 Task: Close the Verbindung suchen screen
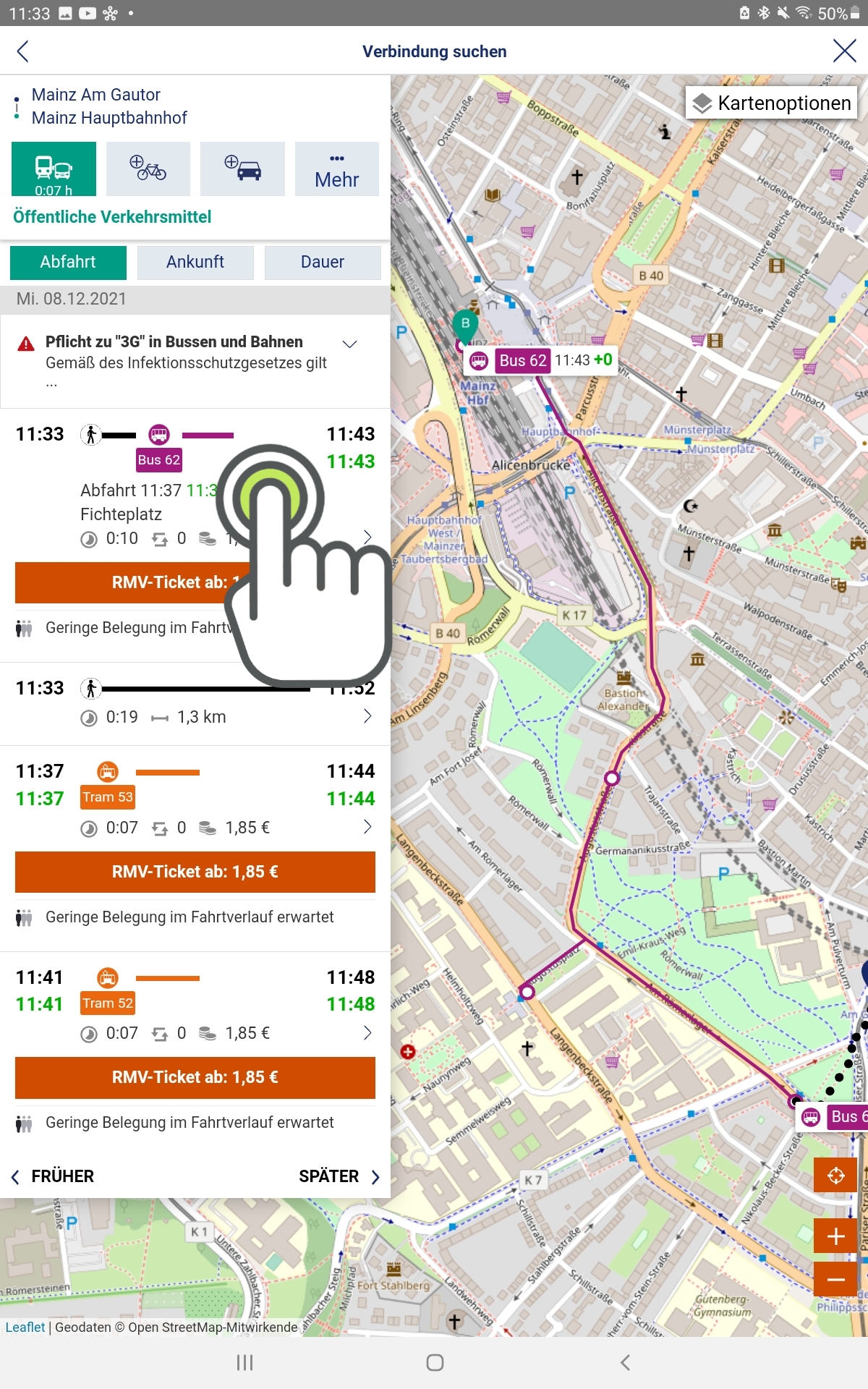(x=844, y=51)
